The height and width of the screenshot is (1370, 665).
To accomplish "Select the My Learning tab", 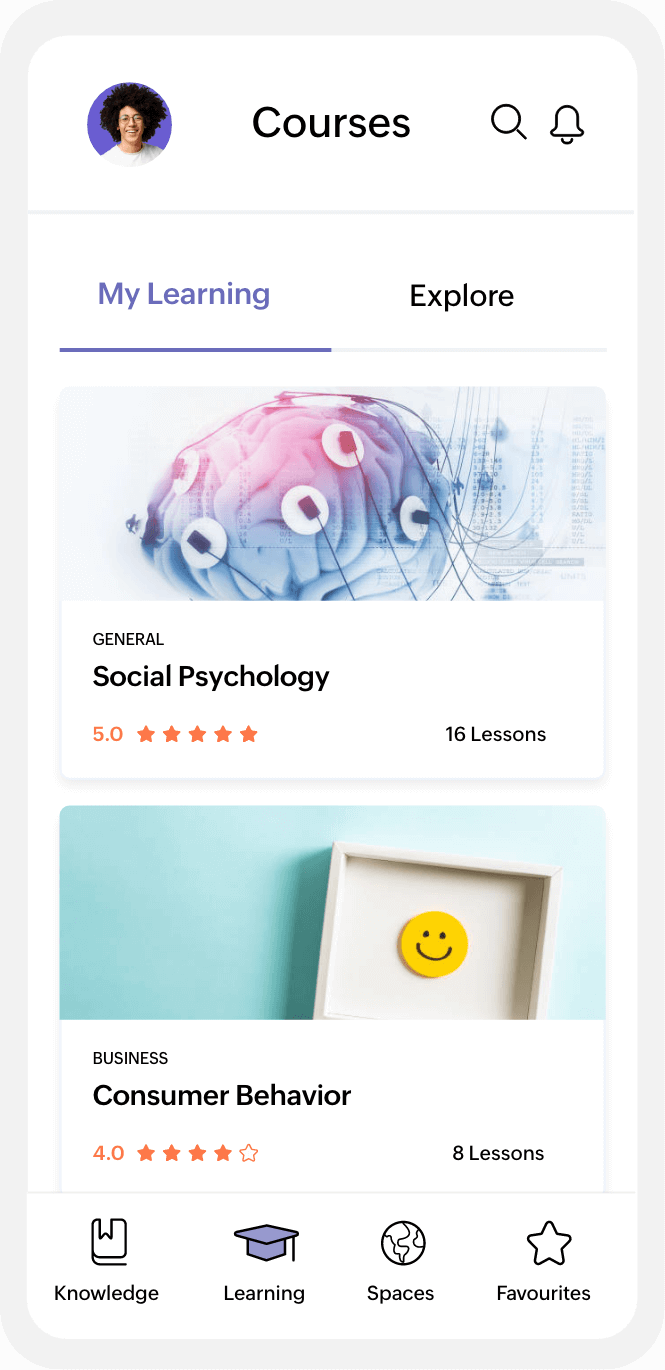I will click(184, 294).
